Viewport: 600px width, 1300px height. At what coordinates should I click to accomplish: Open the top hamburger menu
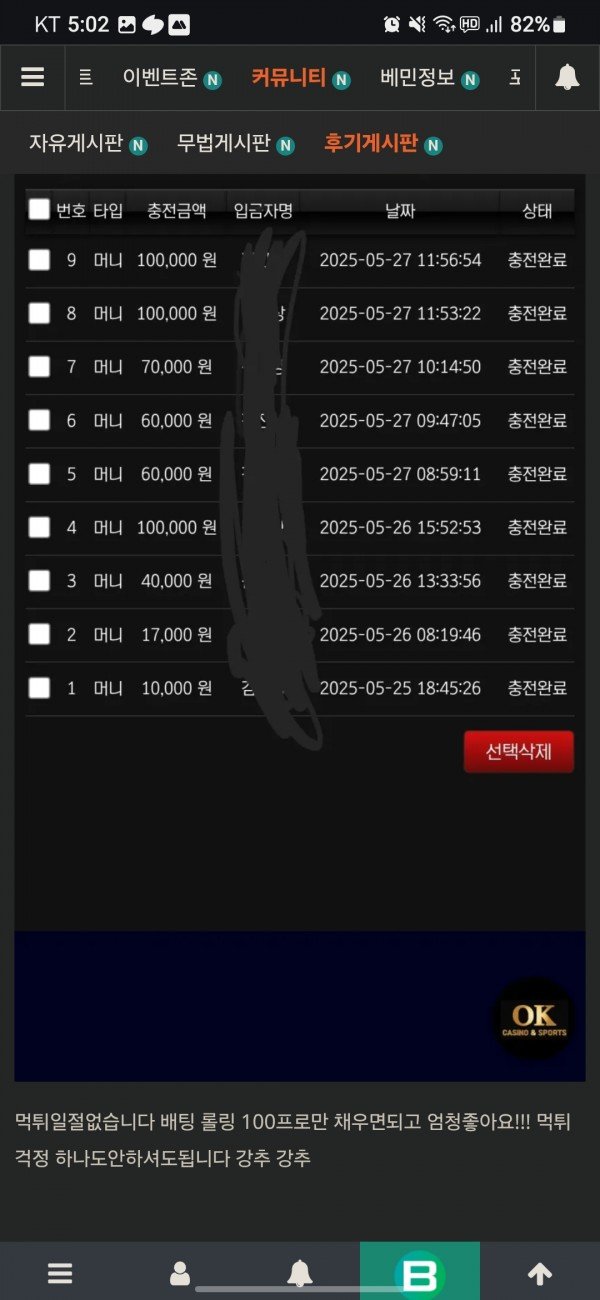click(32, 77)
